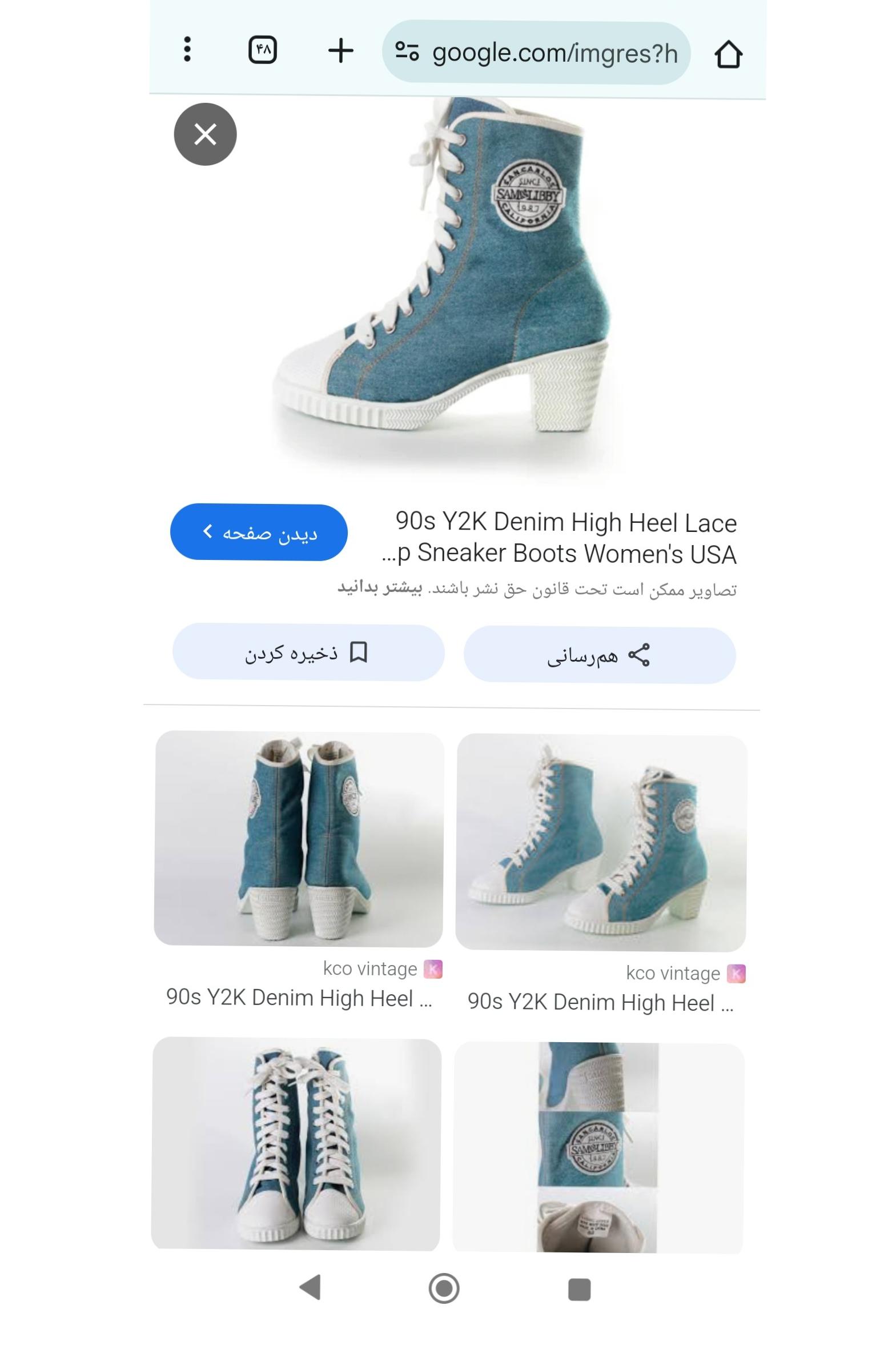Open the browser overflow menu
The width and height of the screenshot is (896, 1345).
pos(187,50)
